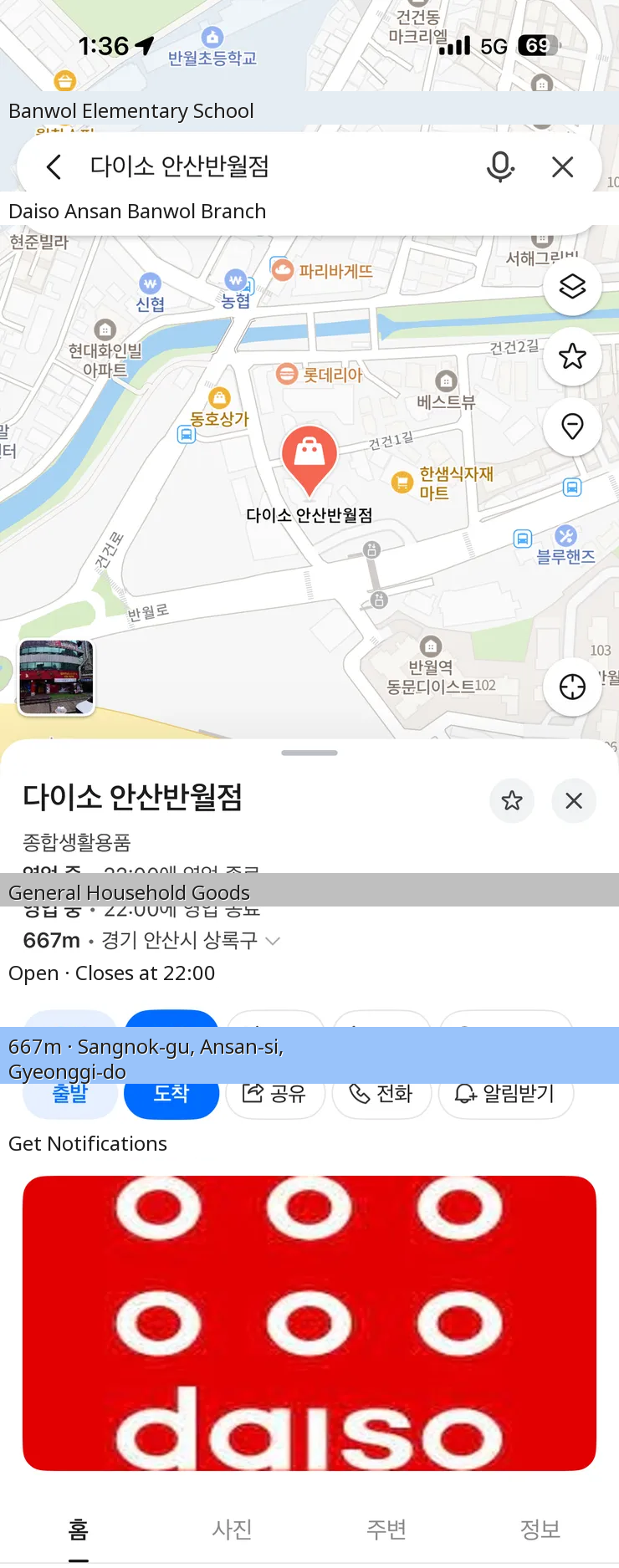The width and height of the screenshot is (619, 1568).
Task: Set this place as destination with 도착
Action: pos(171,1092)
